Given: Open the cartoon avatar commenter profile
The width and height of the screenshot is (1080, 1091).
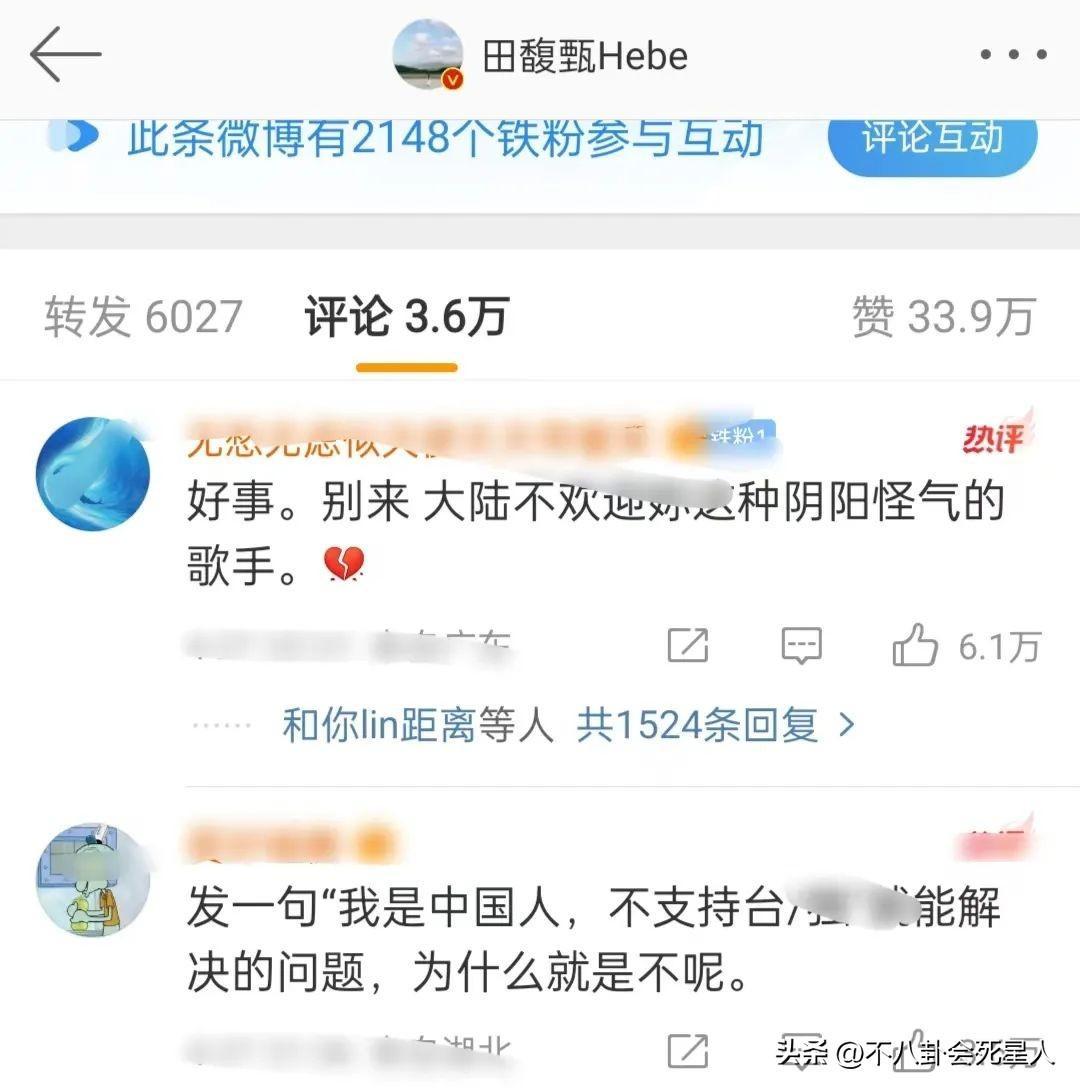Looking at the screenshot, I should [92, 880].
